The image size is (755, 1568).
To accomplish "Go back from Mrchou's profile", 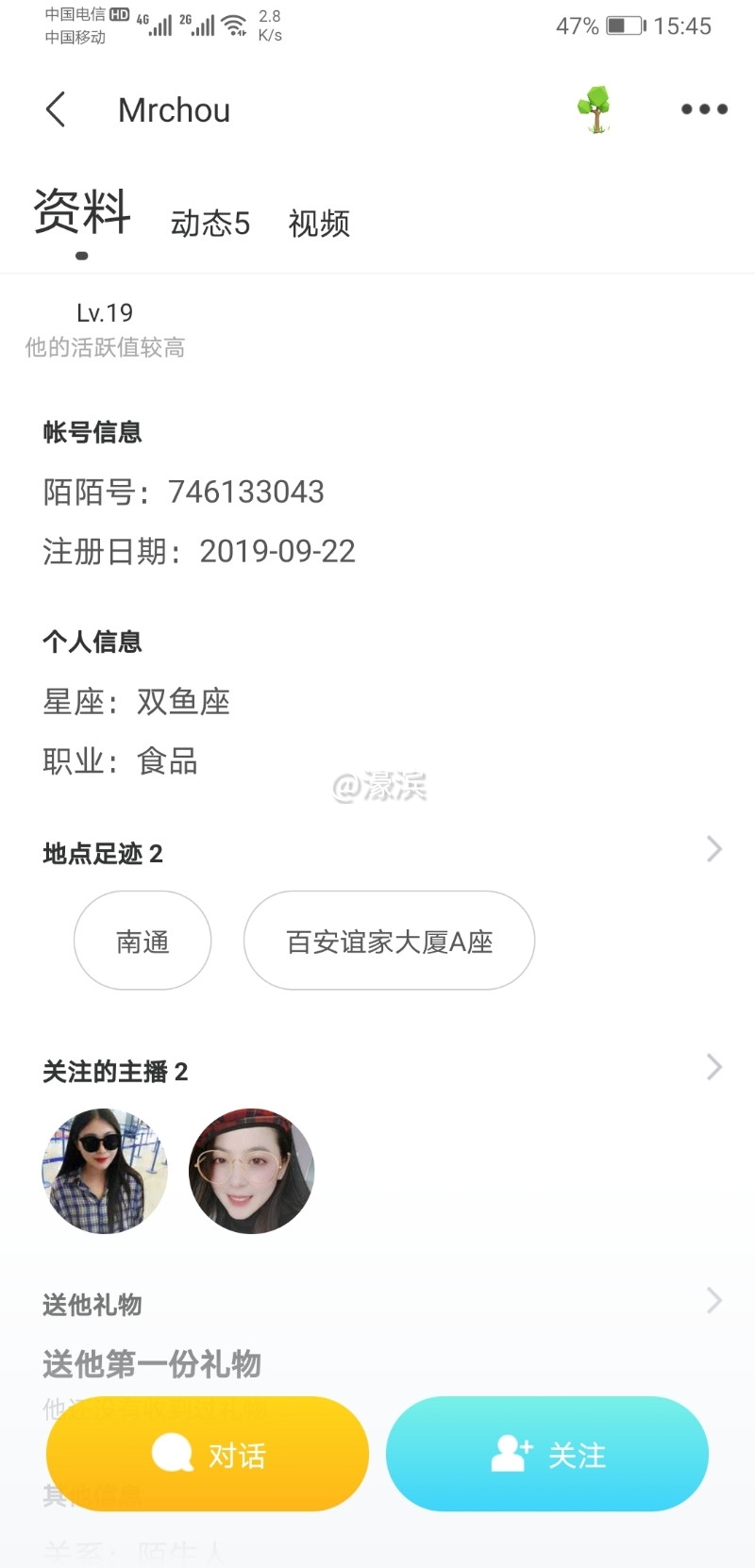I will (x=57, y=109).
